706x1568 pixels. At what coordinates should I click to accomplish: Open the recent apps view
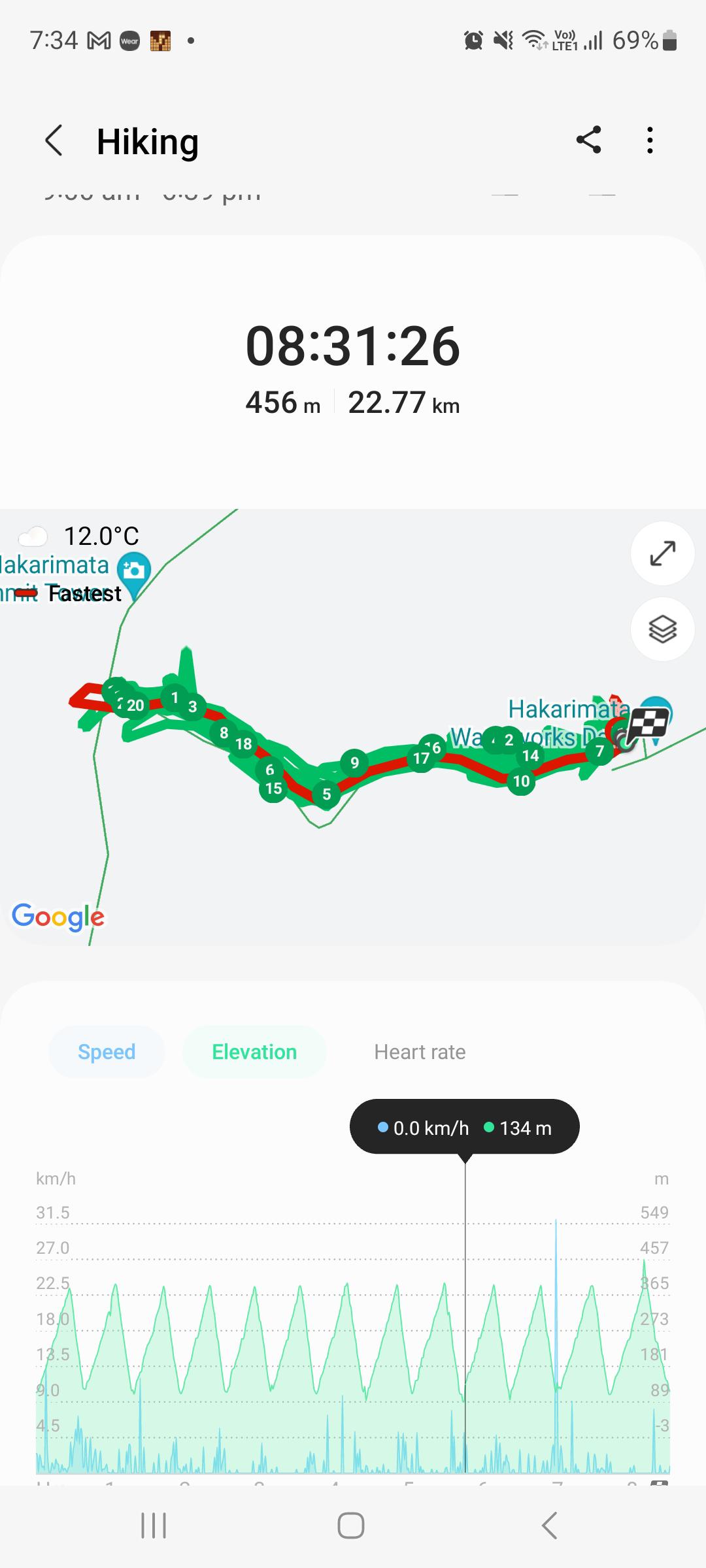[x=154, y=1526]
